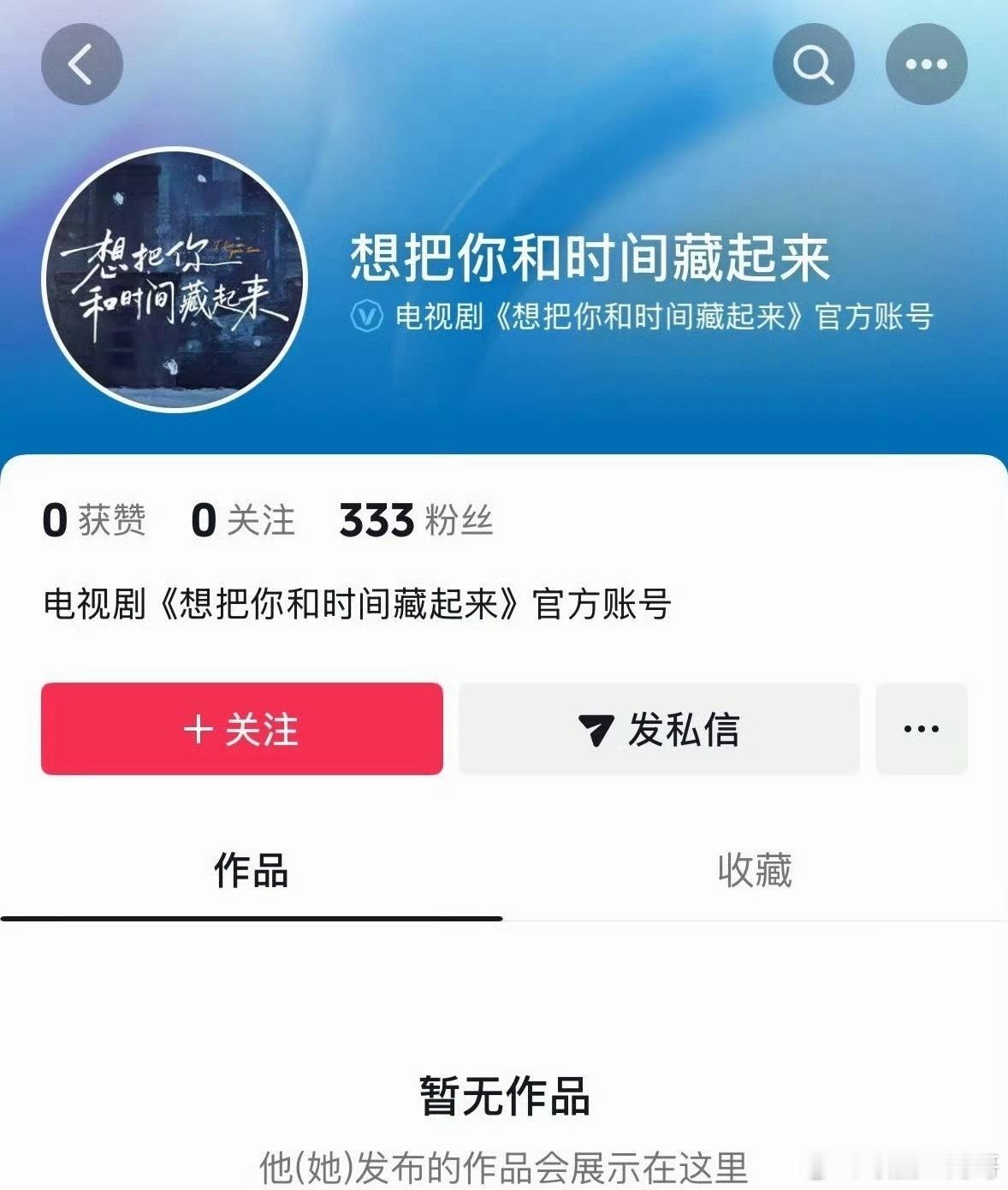
Task: Tap the back arrow to return
Action: [82, 63]
